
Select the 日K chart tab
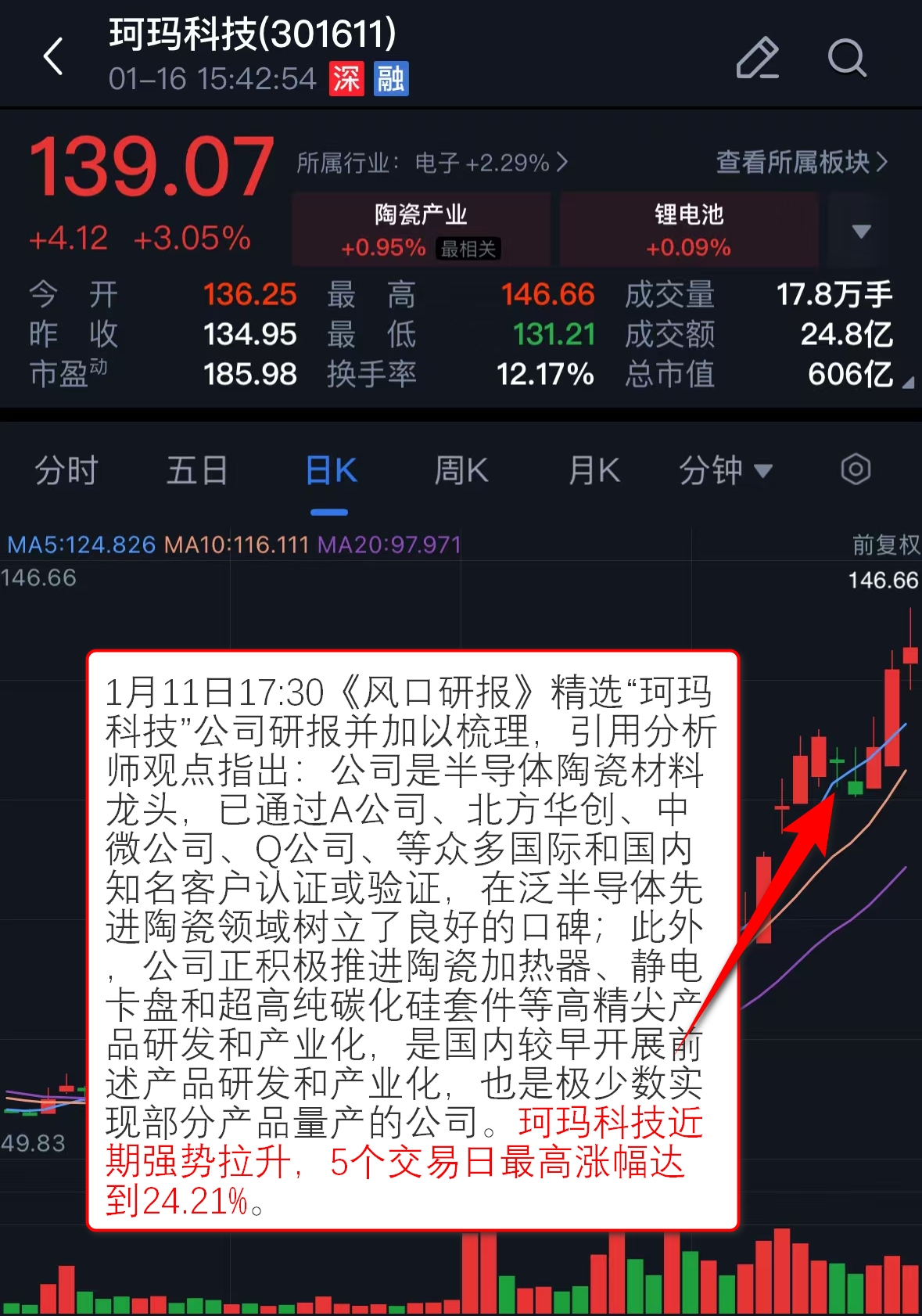[x=331, y=471]
